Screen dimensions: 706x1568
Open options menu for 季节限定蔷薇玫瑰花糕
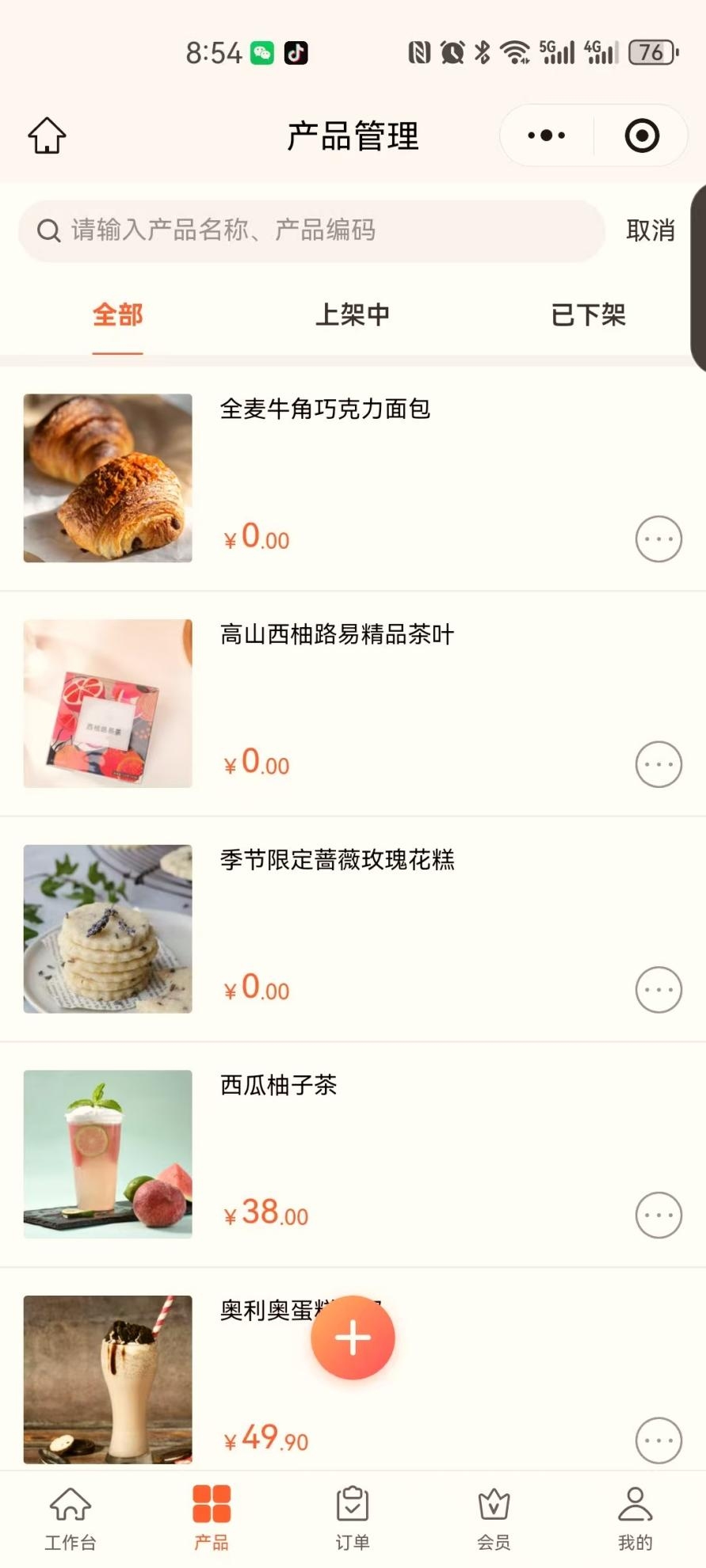[x=658, y=990]
